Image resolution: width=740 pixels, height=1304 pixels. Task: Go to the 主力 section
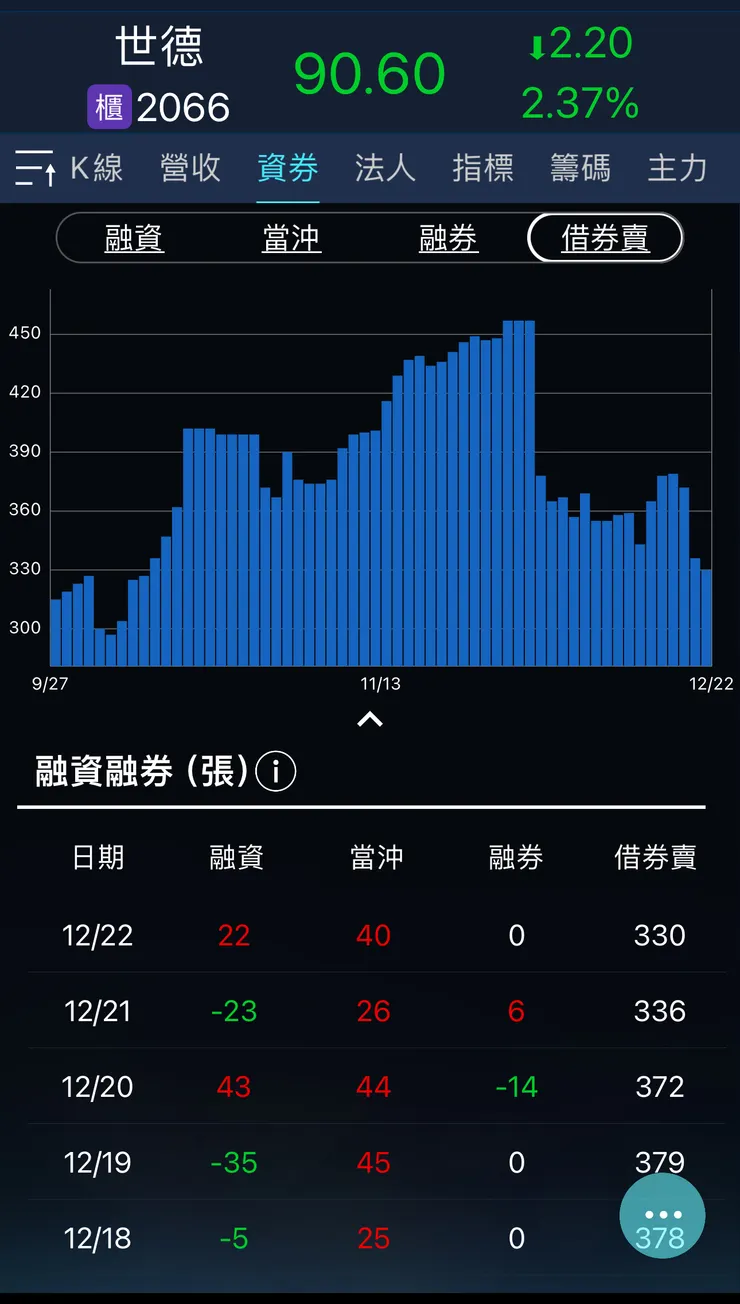(x=677, y=168)
